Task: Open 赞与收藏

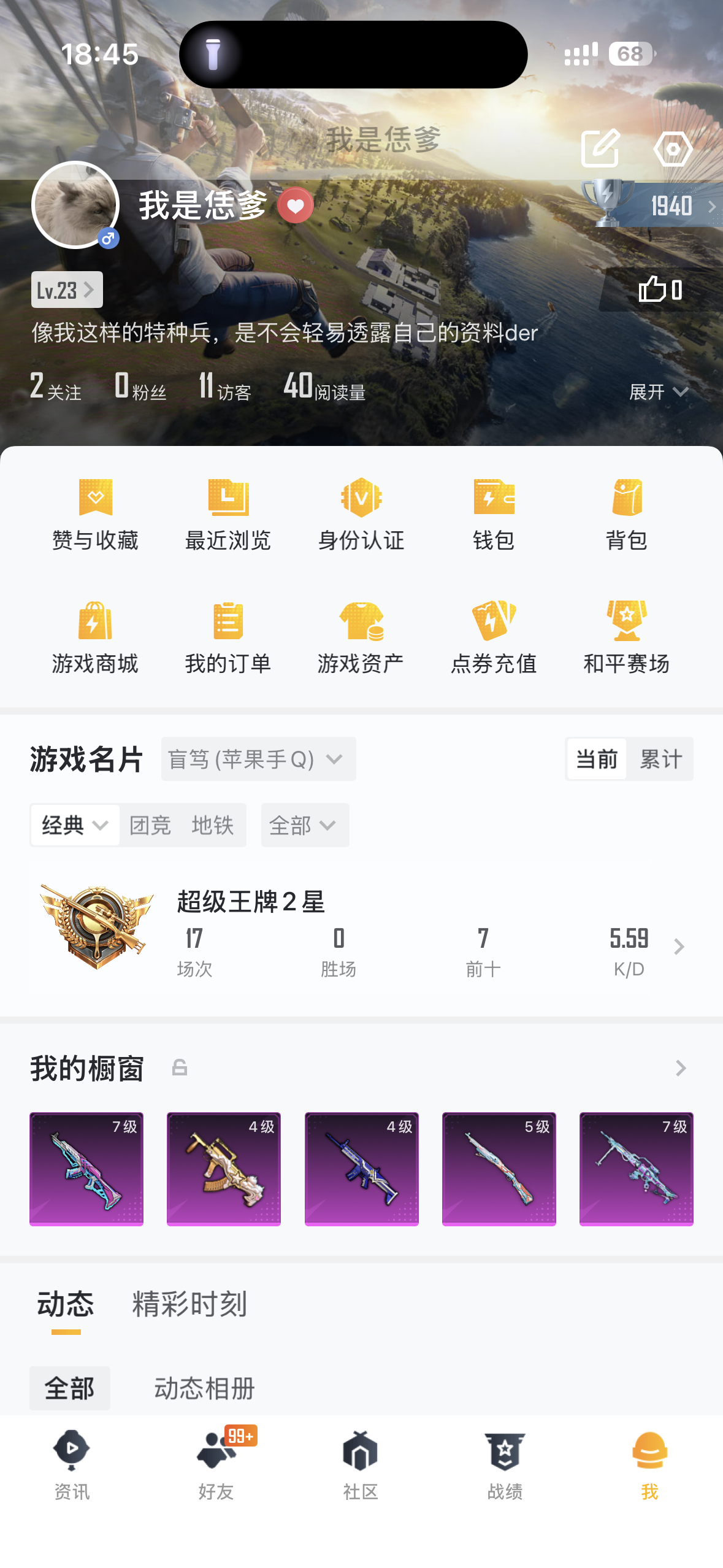Action: click(x=95, y=515)
